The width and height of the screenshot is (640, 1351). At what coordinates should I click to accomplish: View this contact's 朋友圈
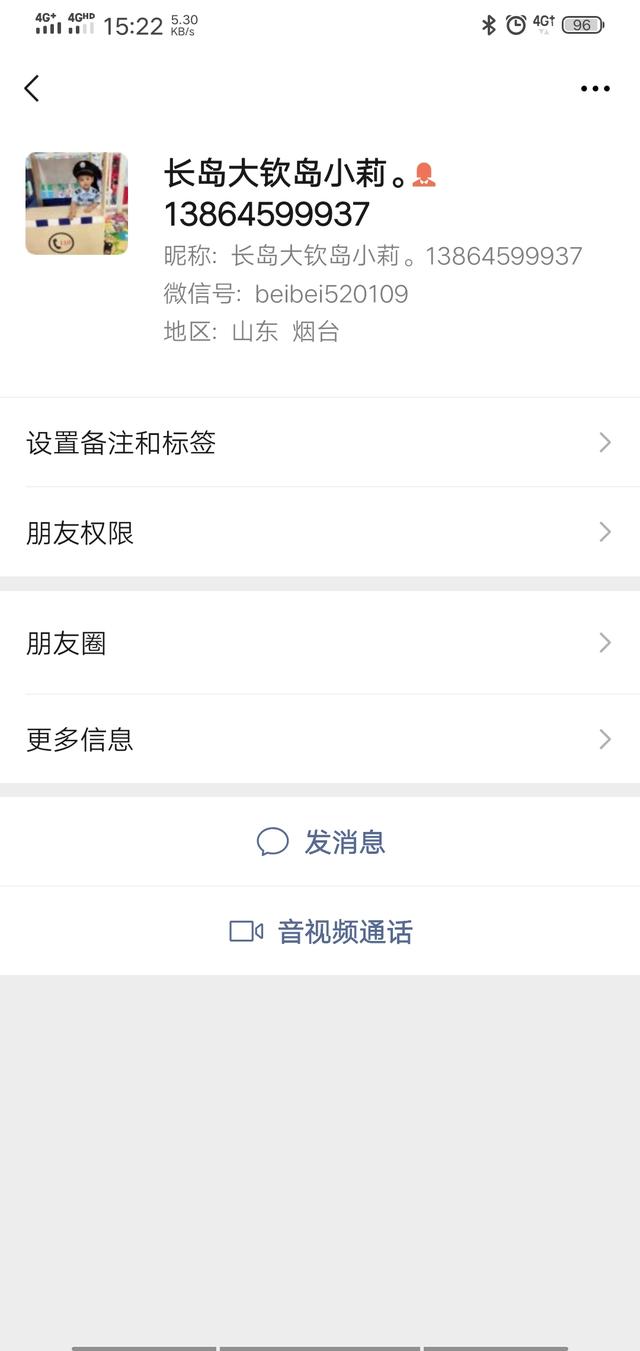coord(320,643)
